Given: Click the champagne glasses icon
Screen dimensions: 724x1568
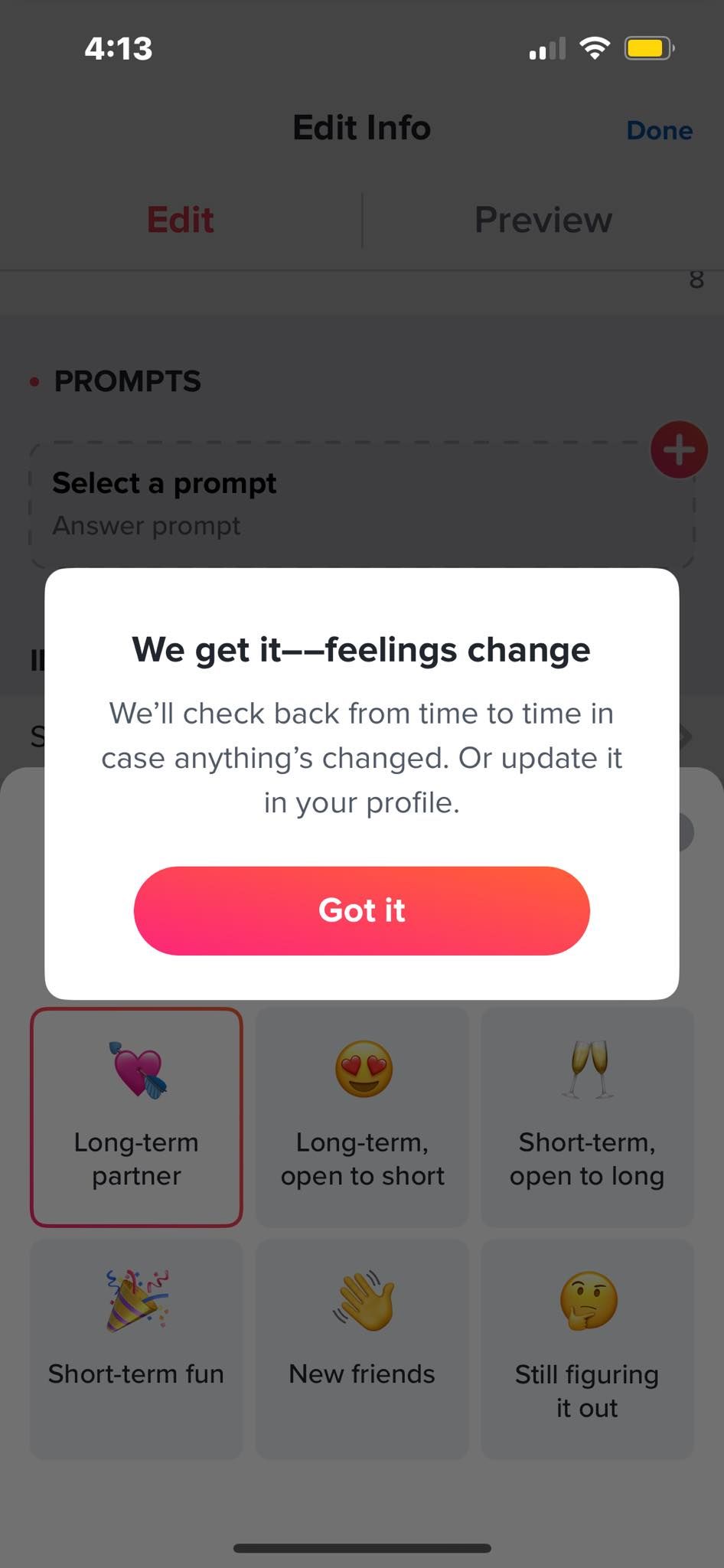Looking at the screenshot, I should 586,1070.
